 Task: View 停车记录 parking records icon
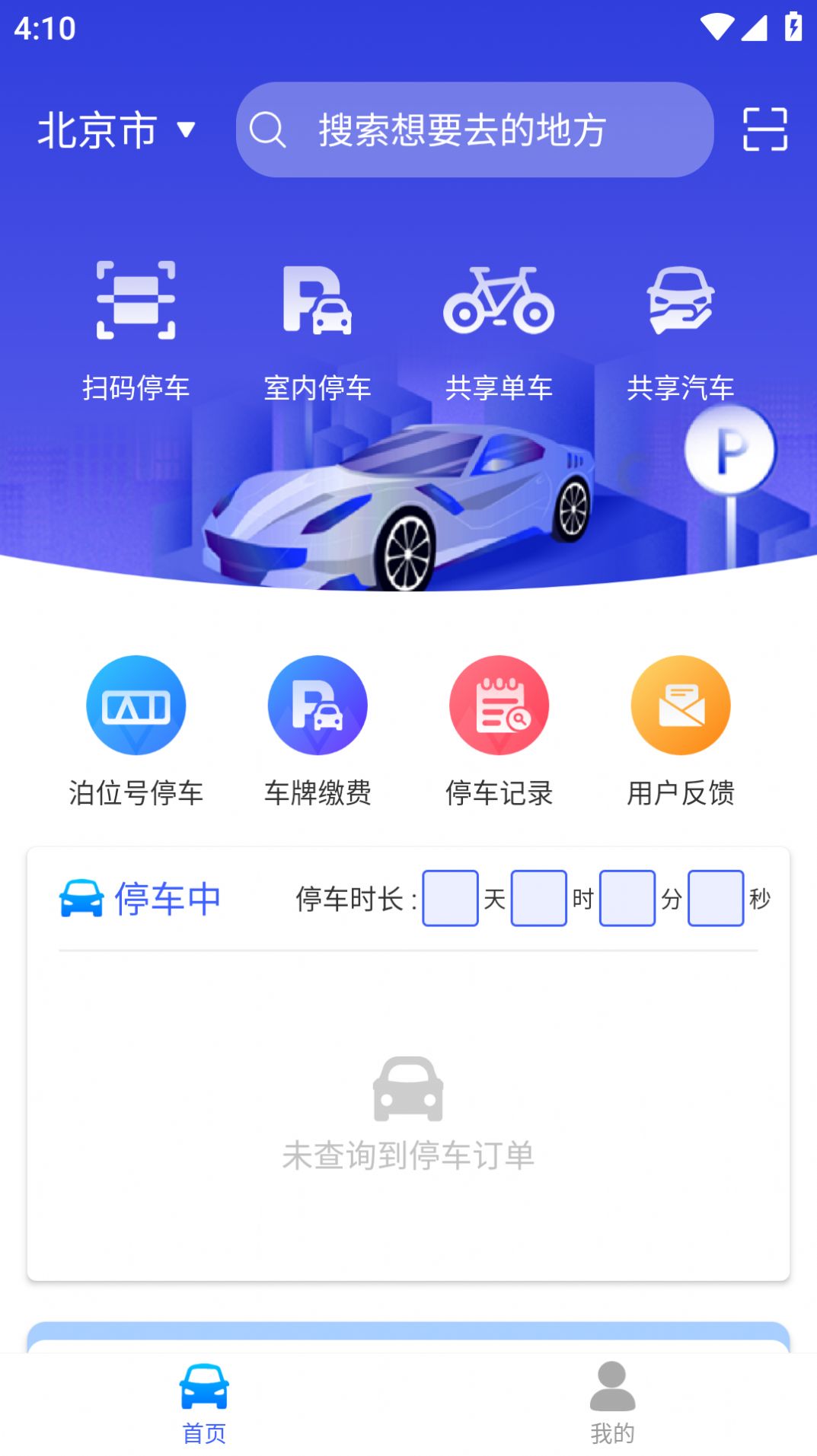(499, 705)
